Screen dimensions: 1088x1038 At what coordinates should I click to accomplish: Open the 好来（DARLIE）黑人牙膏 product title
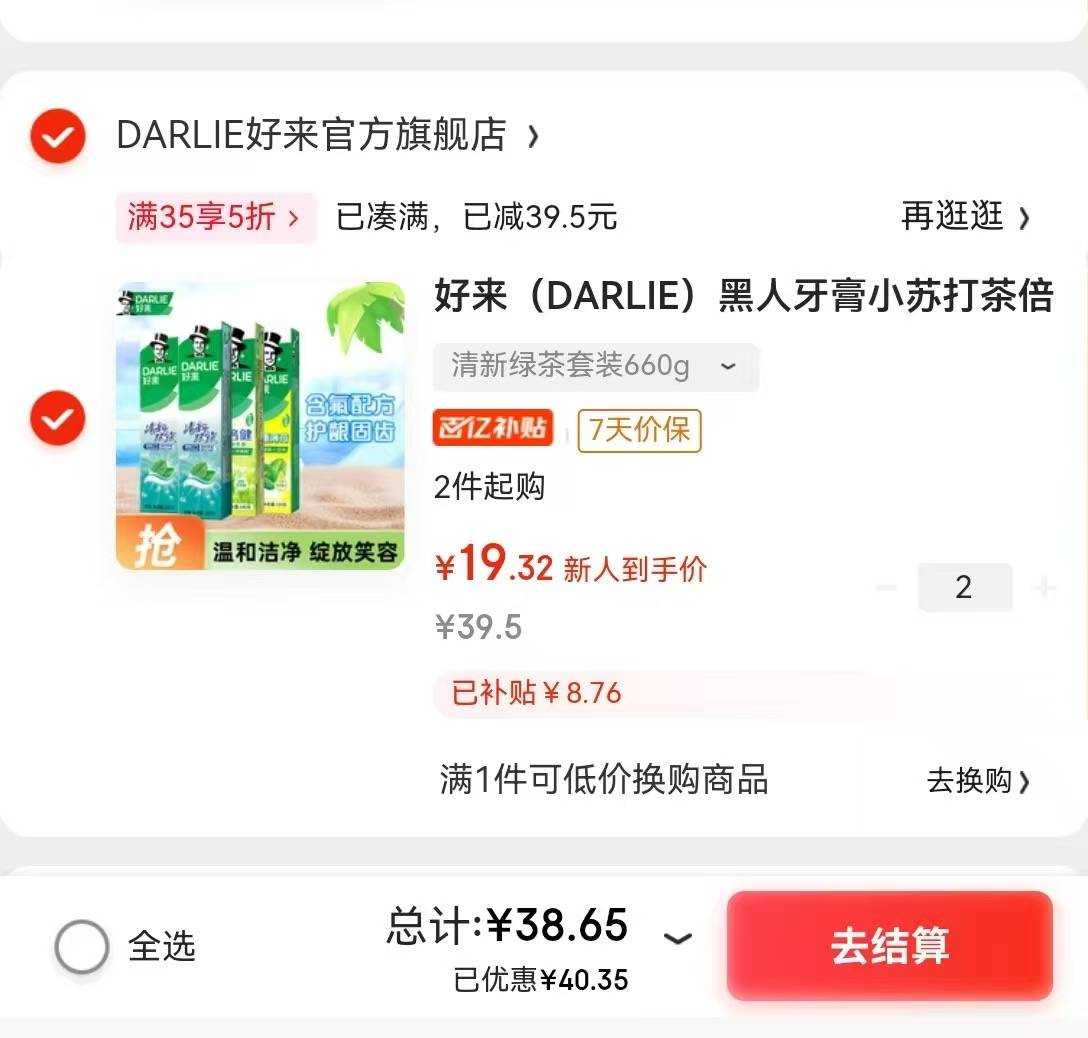tap(742, 296)
